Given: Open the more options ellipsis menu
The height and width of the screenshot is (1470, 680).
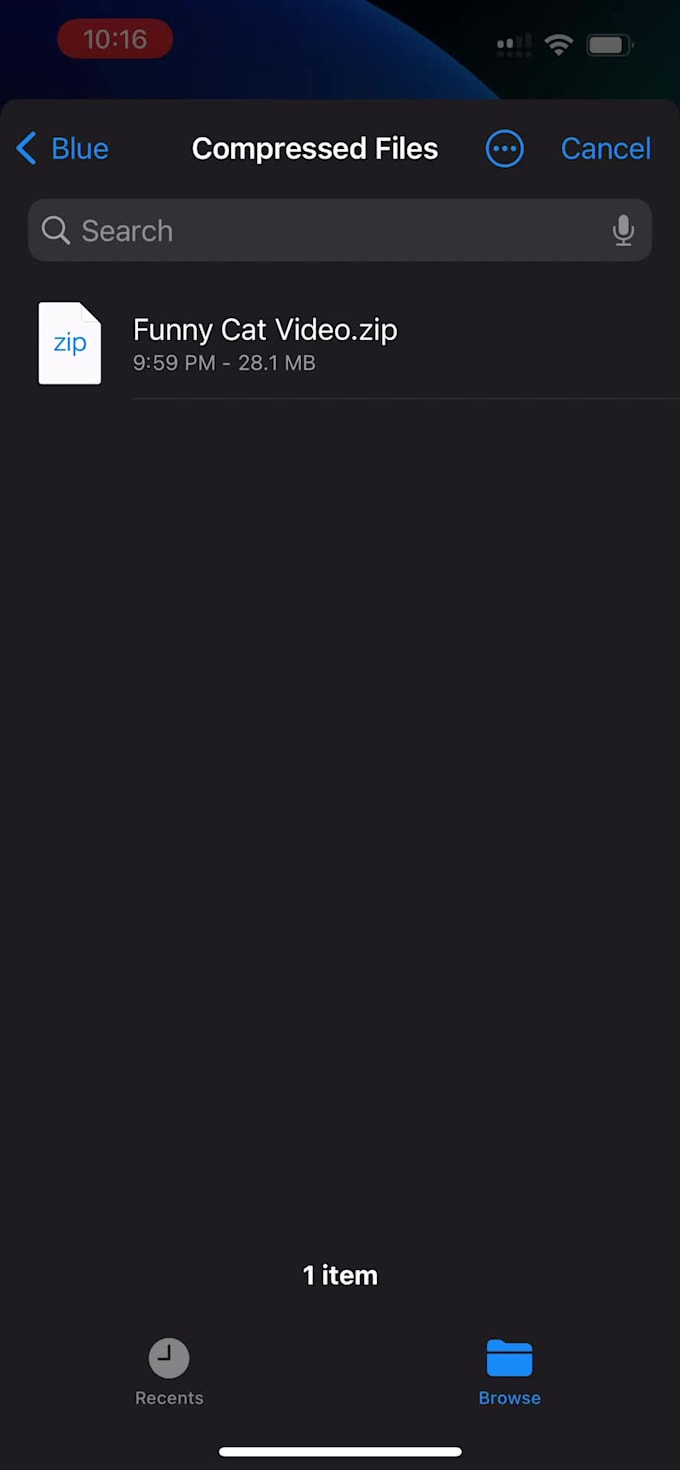Looking at the screenshot, I should [504, 149].
